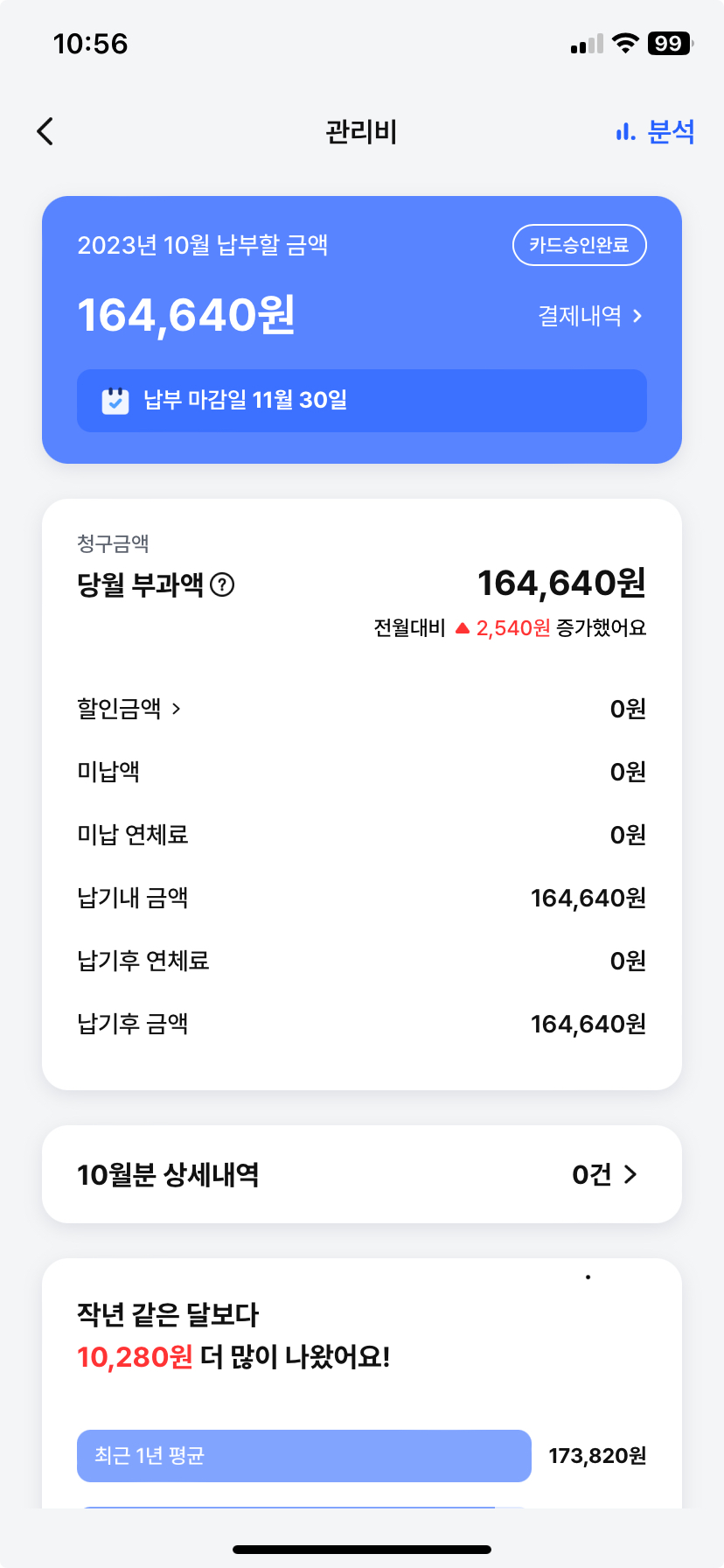Image resolution: width=724 pixels, height=1568 pixels.
Task: Tap the help icon next to 당월 부과액
Action: point(223,584)
